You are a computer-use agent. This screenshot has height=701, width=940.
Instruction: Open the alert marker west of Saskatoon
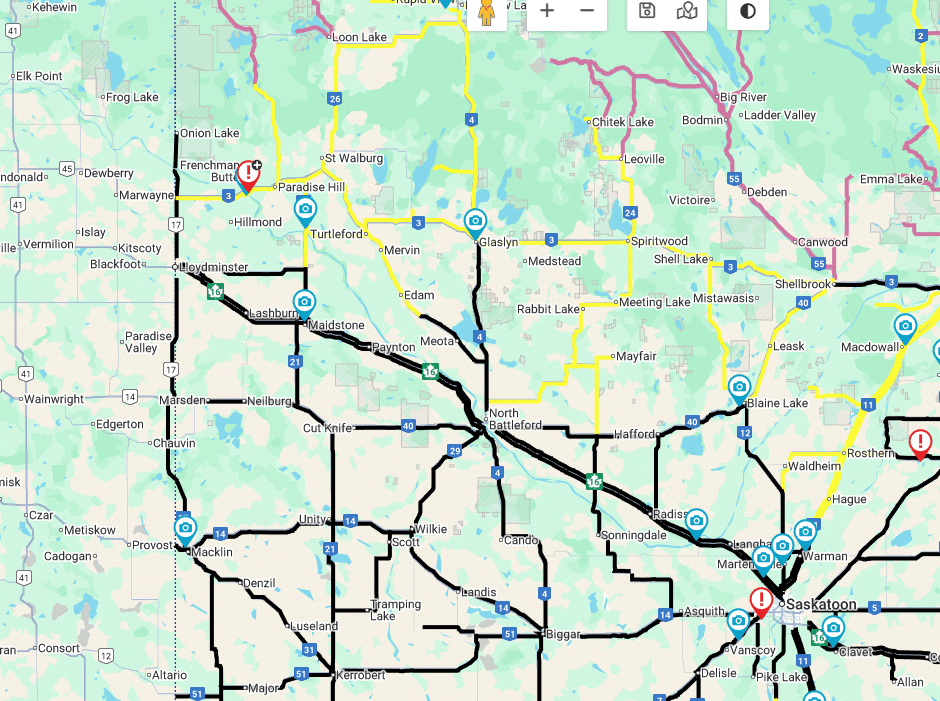pyautogui.click(x=762, y=600)
